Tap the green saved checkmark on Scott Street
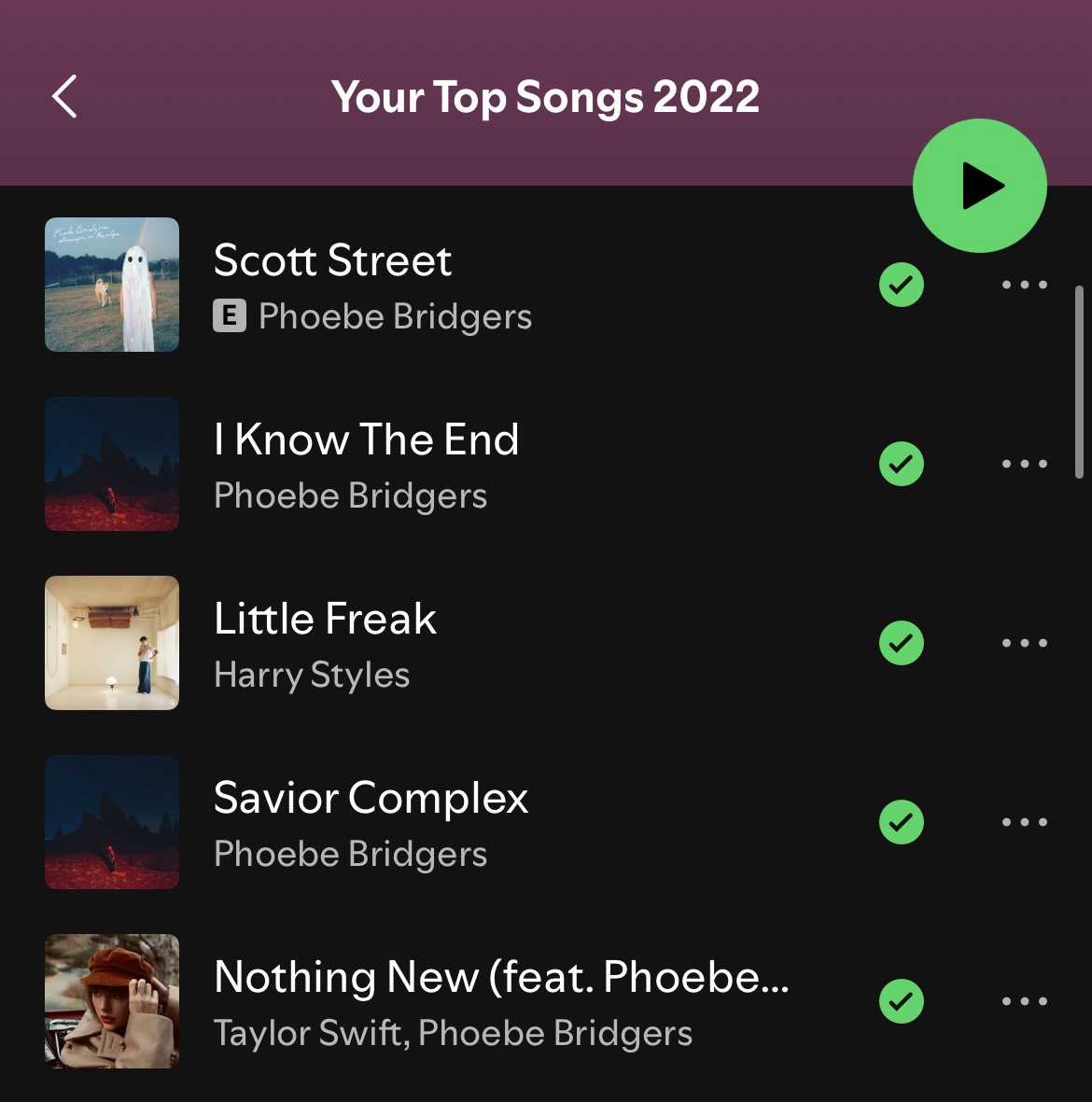This screenshot has width=1092, height=1102. tap(901, 285)
